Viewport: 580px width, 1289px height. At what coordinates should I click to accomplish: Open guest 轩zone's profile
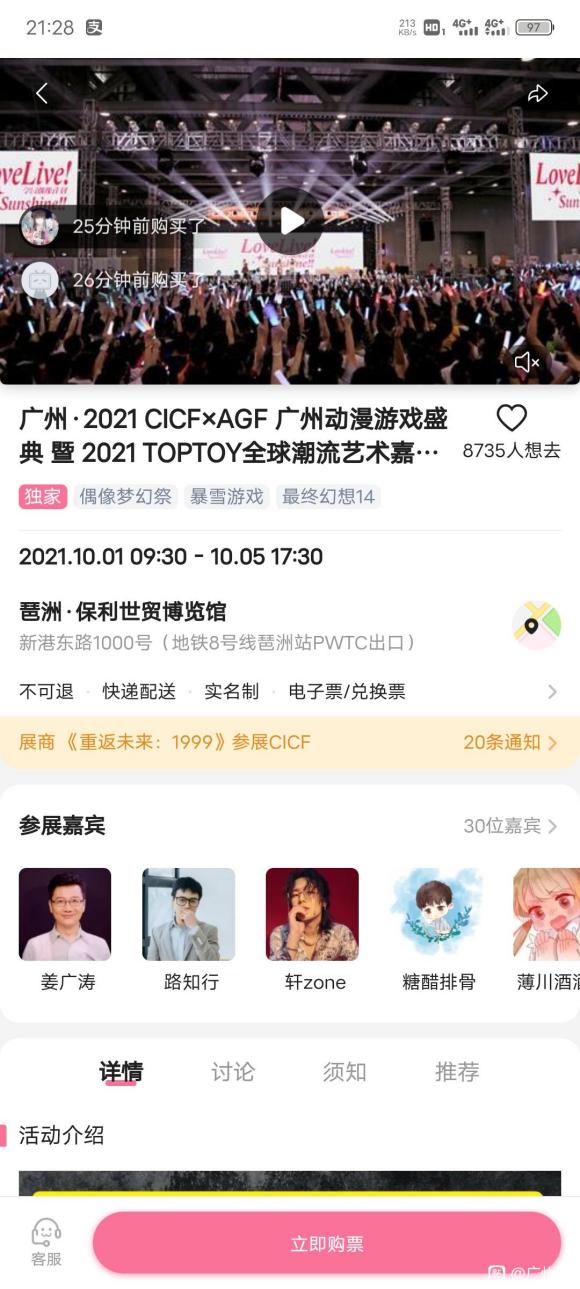[x=312, y=929]
